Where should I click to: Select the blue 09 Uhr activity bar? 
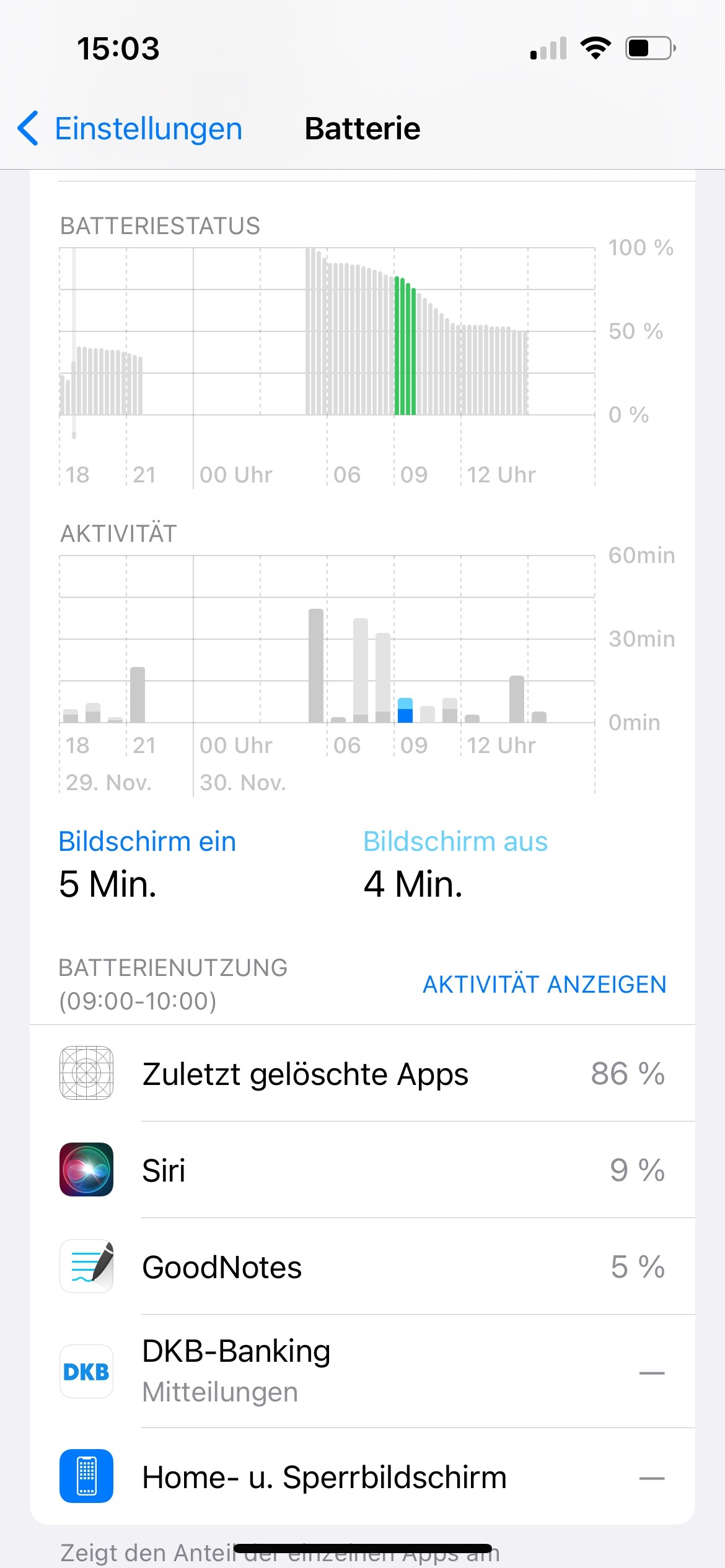coord(405,711)
